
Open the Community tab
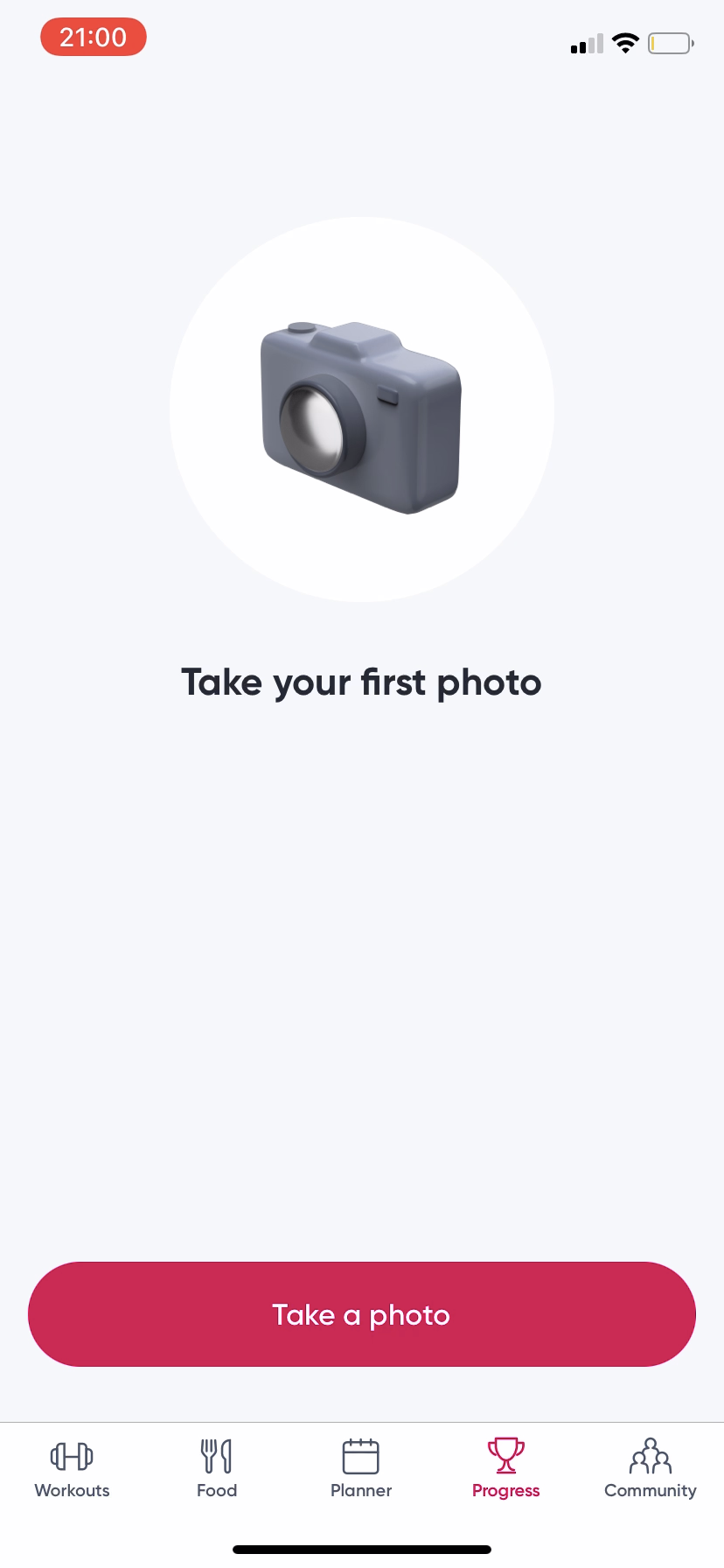click(650, 1468)
